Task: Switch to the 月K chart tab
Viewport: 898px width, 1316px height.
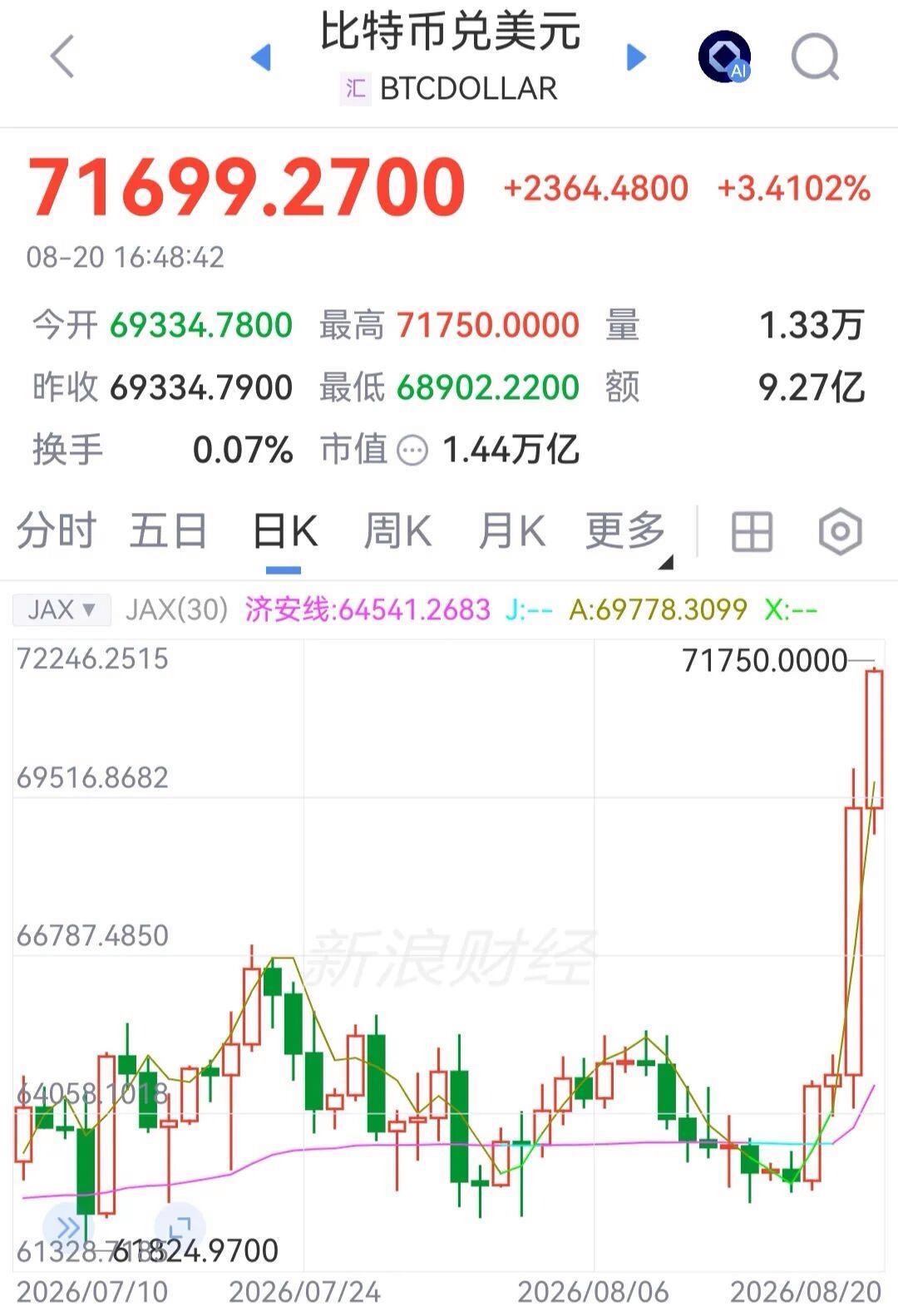Action: [511, 530]
